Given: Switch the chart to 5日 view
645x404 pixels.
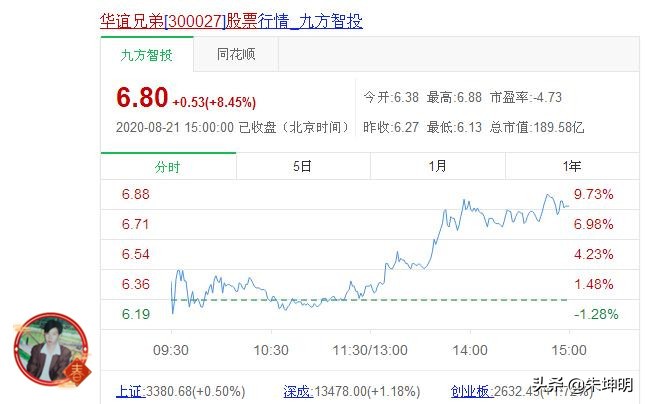Looking at the screenshot, I should [x=302, y=166].
